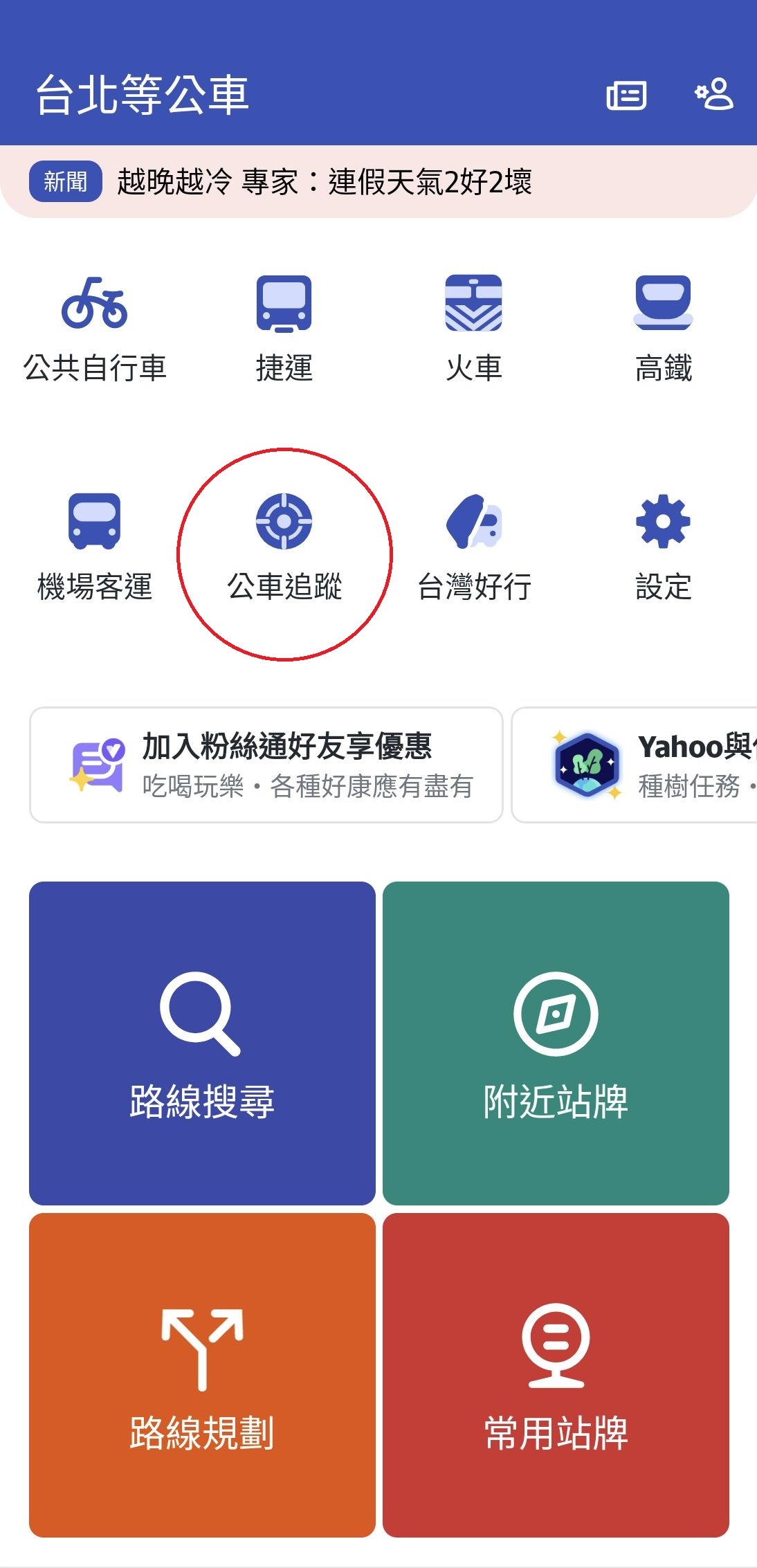Open the account settings icon
Image resolution: width=757 pixels, height=1568 pixels.
coord(714,94)
